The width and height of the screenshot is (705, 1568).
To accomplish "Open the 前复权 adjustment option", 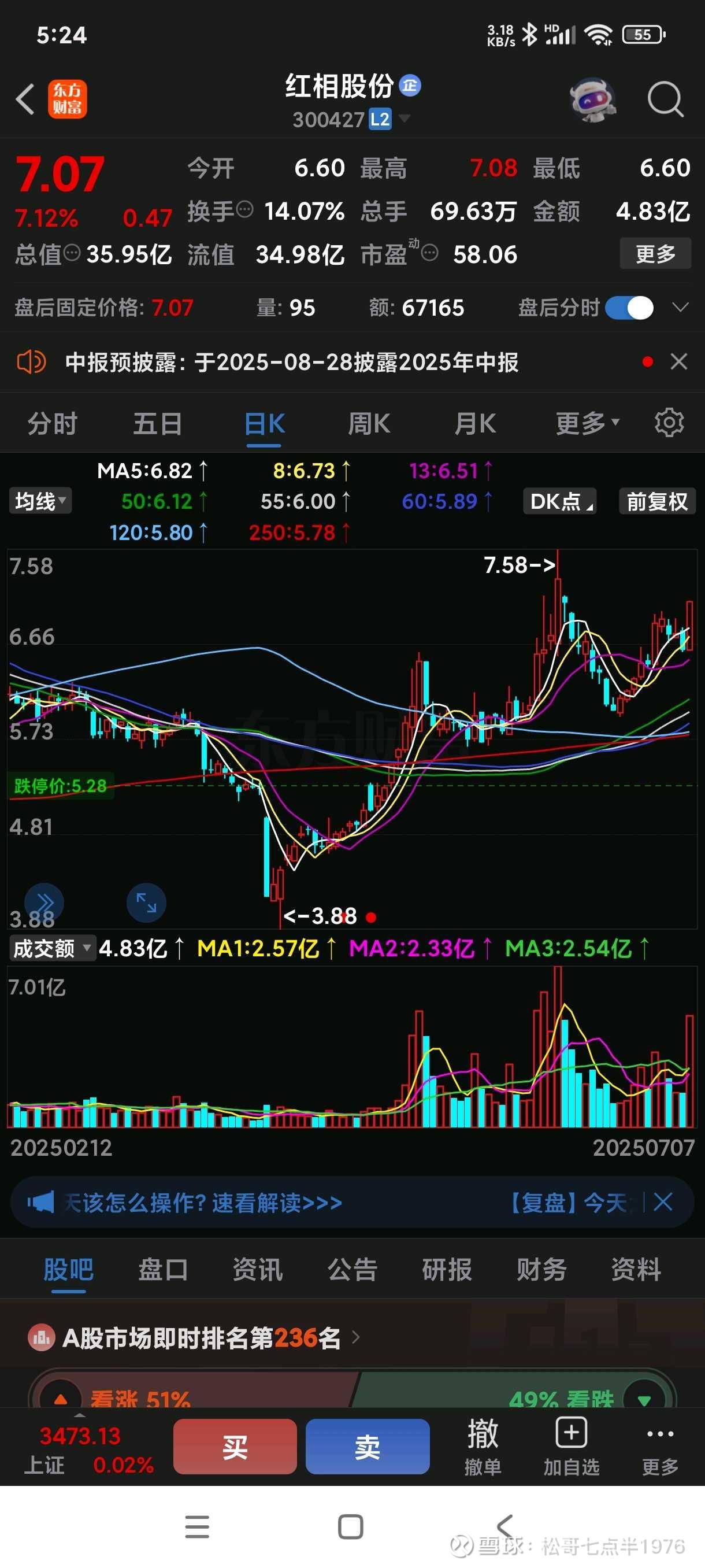I will [657, 502].
